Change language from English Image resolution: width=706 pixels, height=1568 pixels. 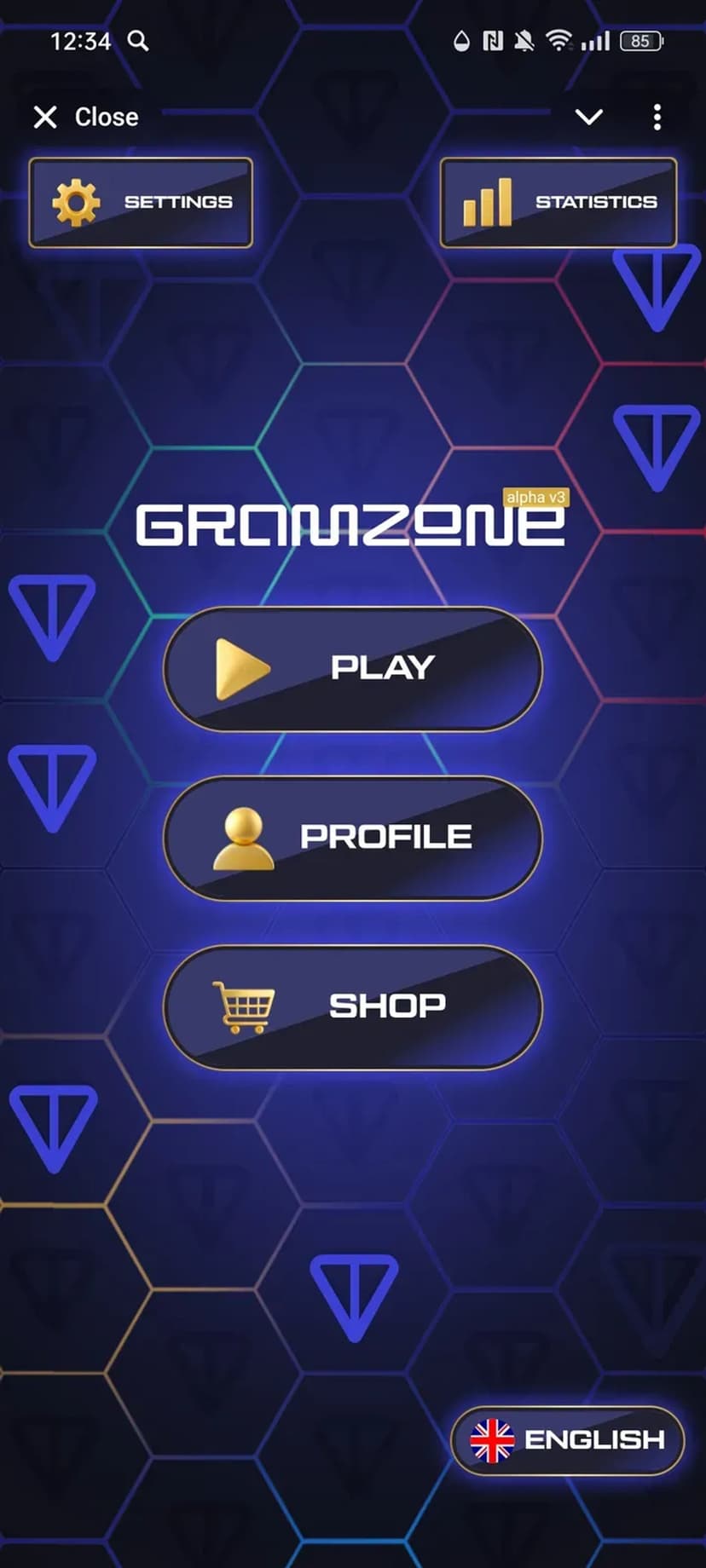pos(568,1440)
